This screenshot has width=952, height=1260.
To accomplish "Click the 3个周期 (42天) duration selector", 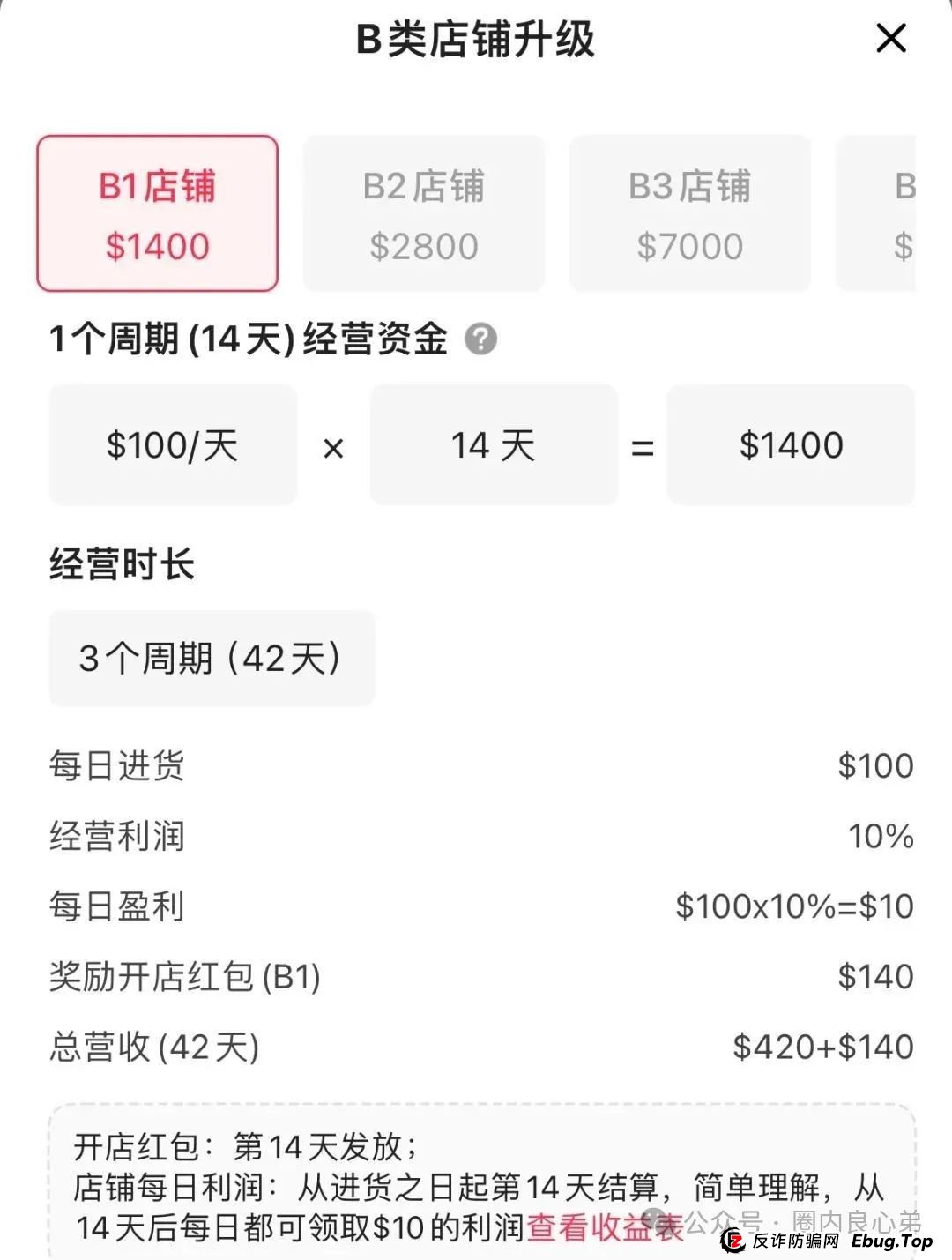I will coord(212,657).
